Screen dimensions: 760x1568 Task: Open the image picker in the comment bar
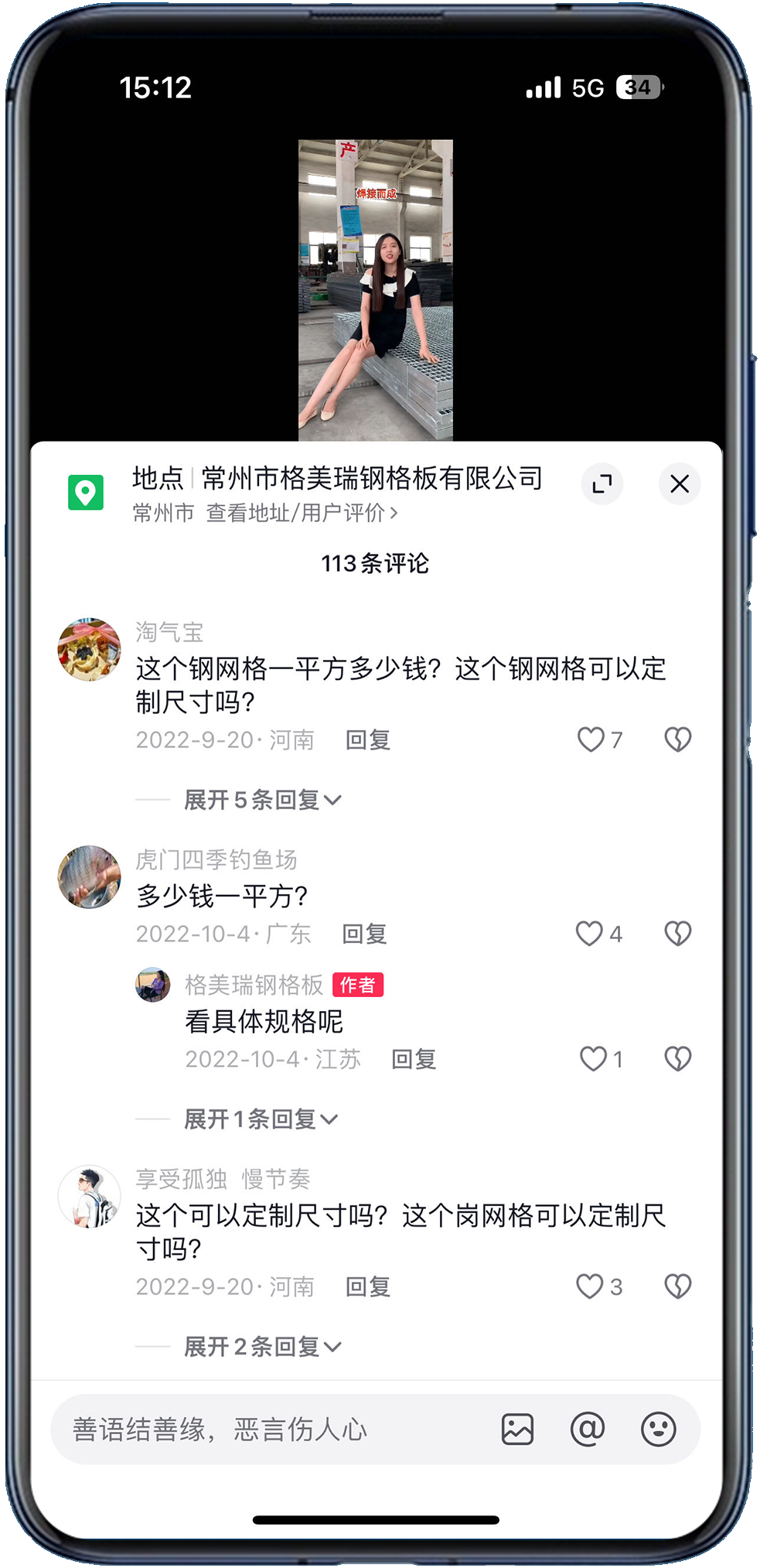(519, 1430)
